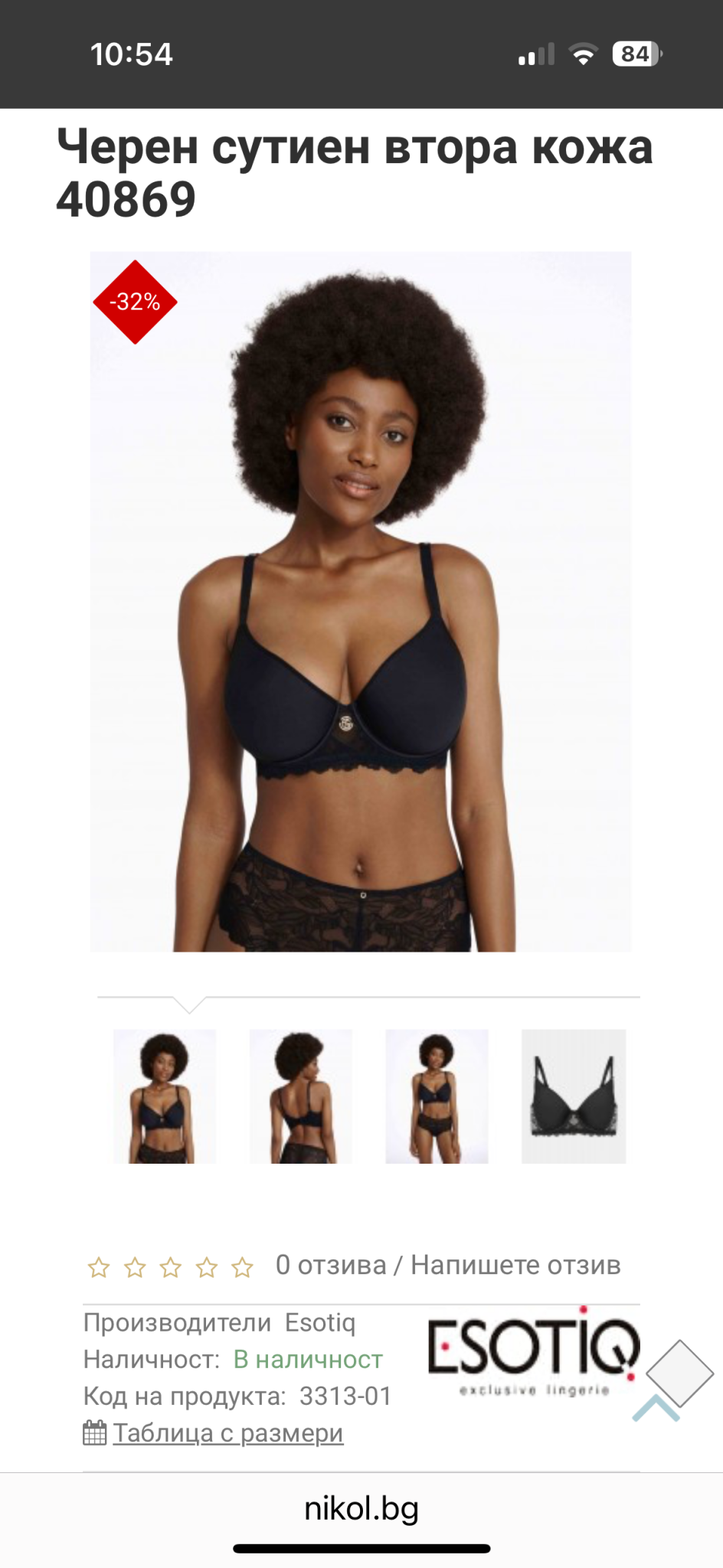723x1568 pixels.
Task: Tap the Esotiq brand logo
Action: (x=533, y=1352)
